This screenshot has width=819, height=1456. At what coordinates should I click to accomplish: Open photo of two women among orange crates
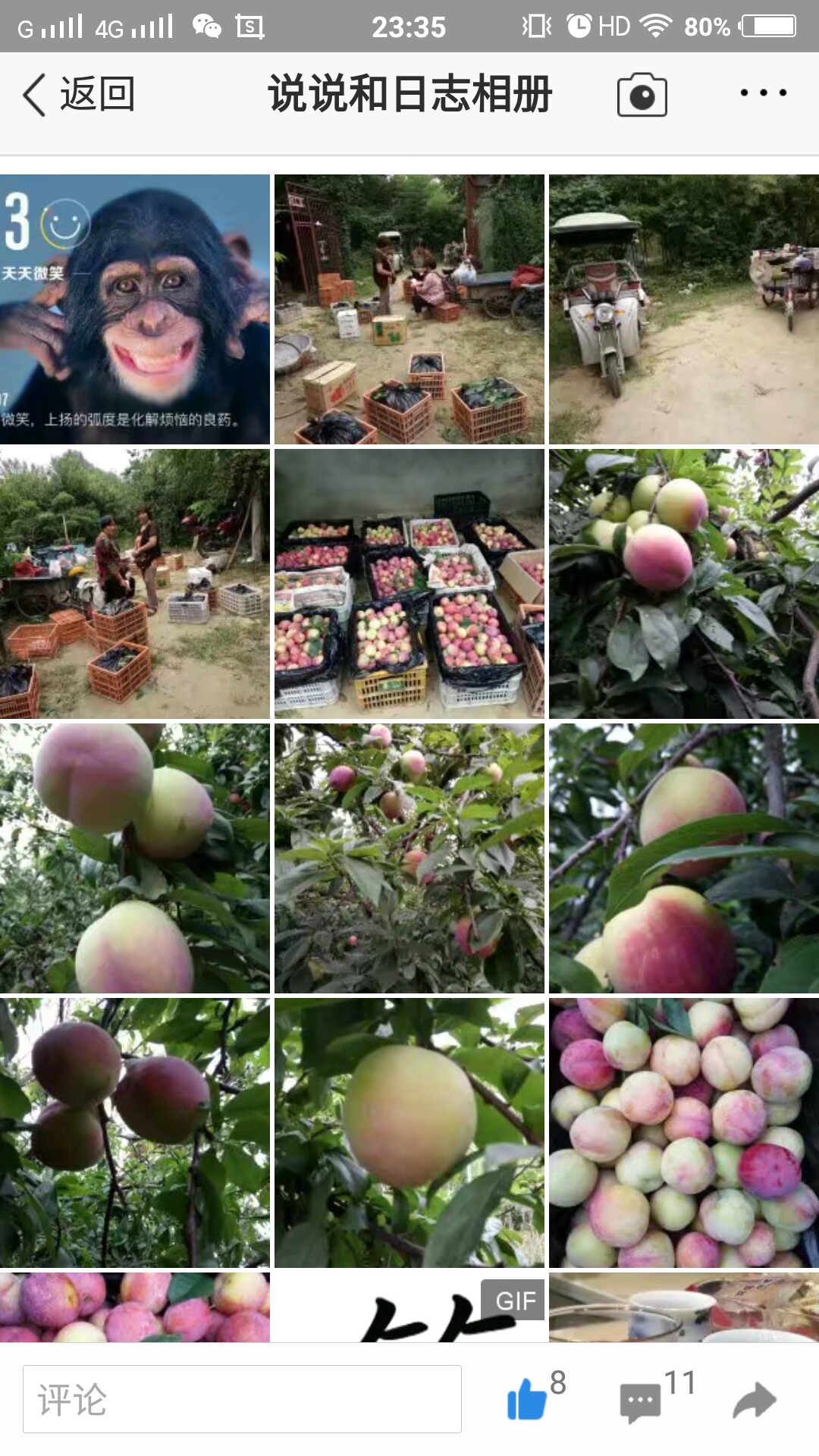point(135,584)
